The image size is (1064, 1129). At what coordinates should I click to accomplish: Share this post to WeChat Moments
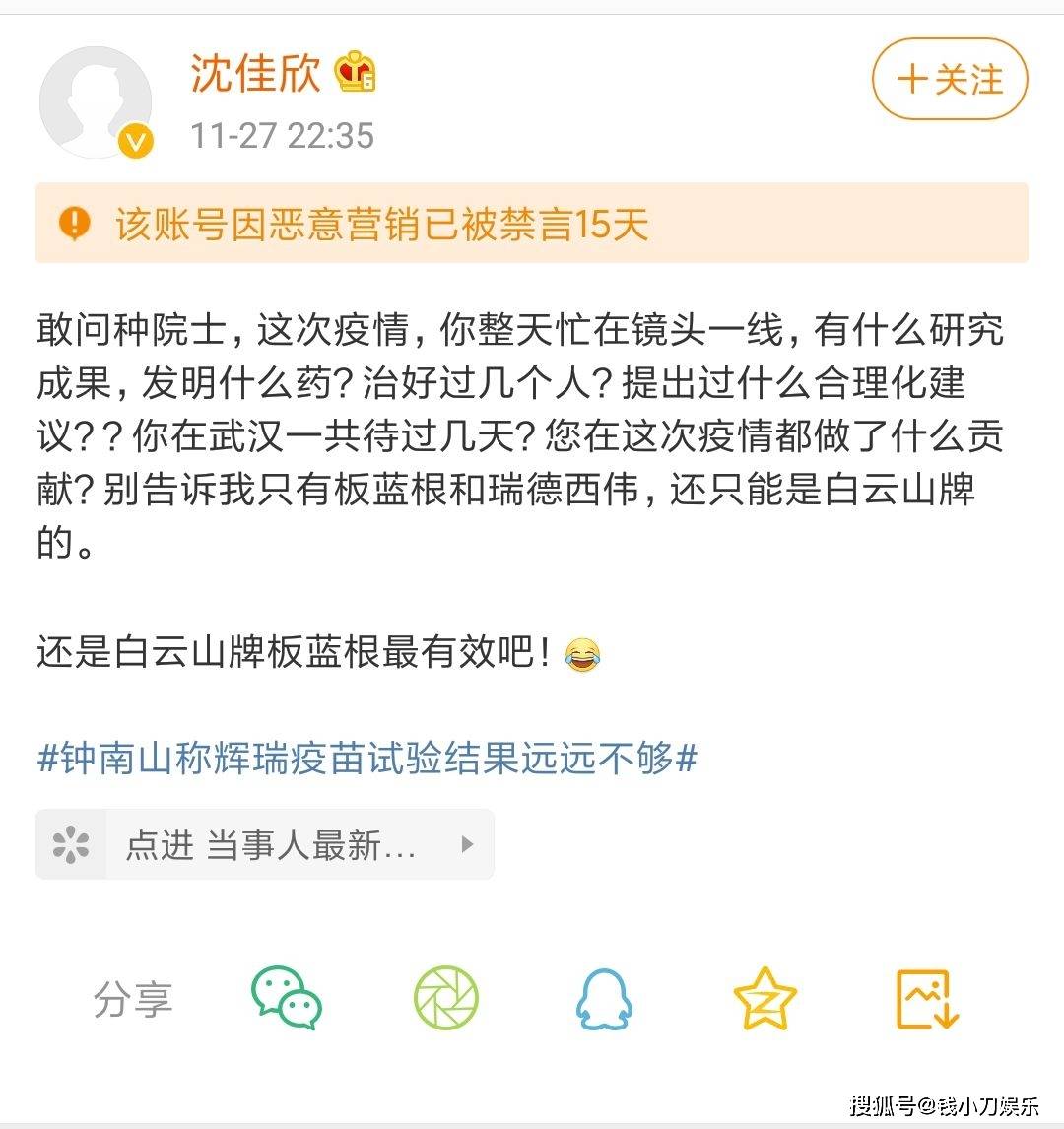click(x=445, y=998)
